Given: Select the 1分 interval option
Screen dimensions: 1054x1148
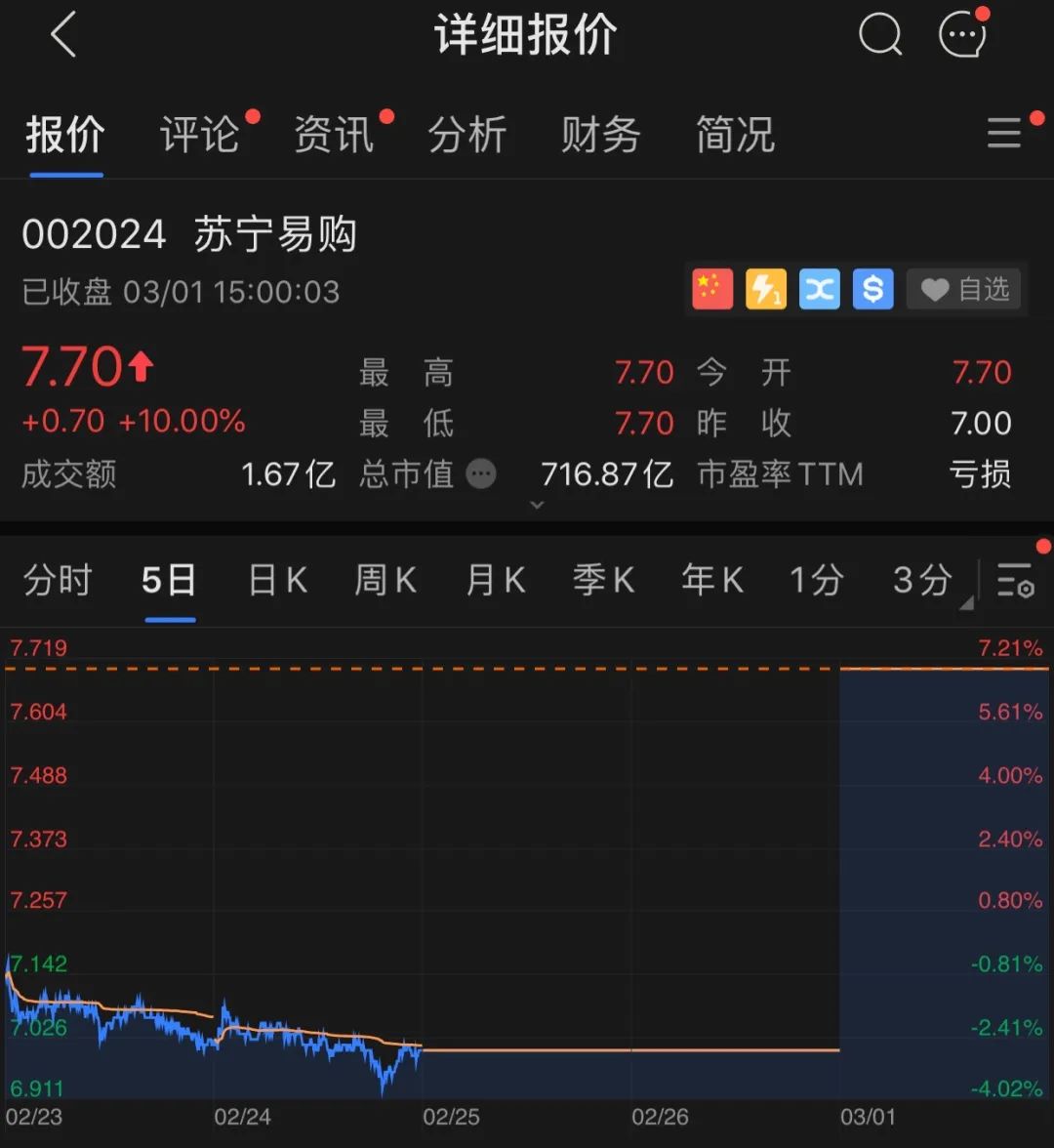Looking at the screenshot, I should pos(815,579).
